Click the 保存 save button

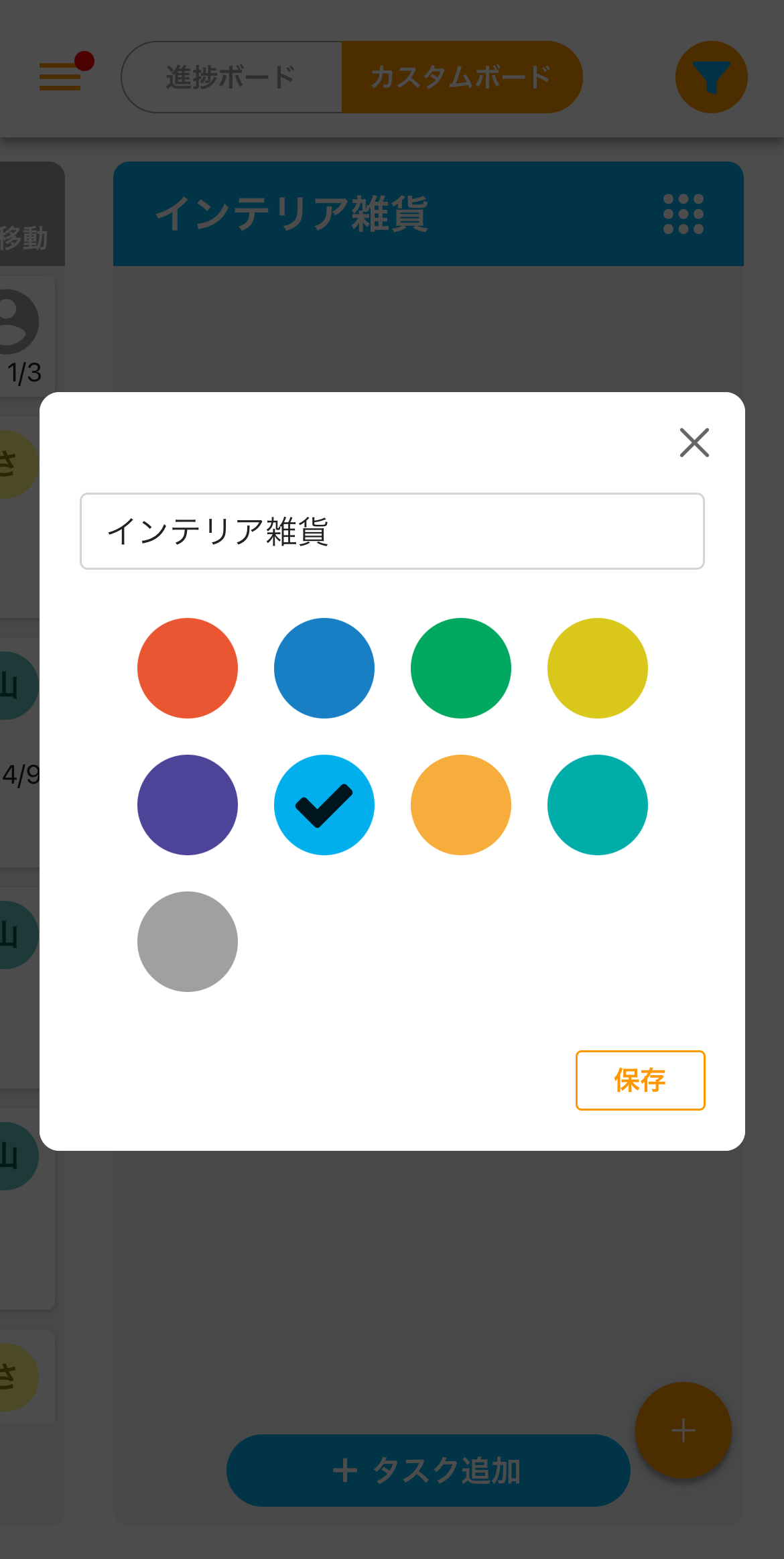(640, 1081)
